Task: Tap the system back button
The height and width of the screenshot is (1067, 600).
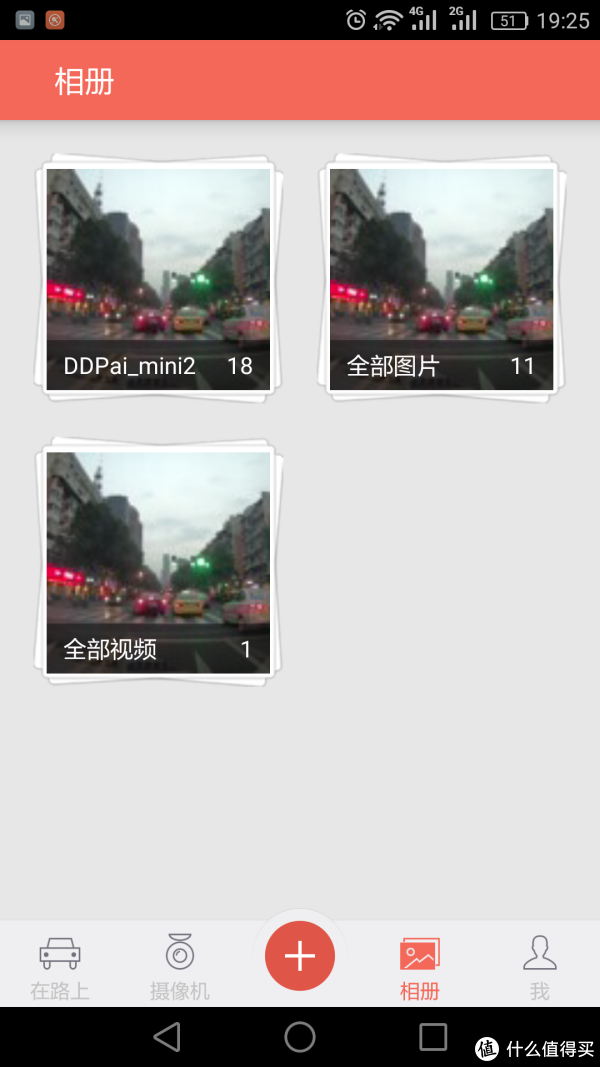Action: (x=167, y=1037)
